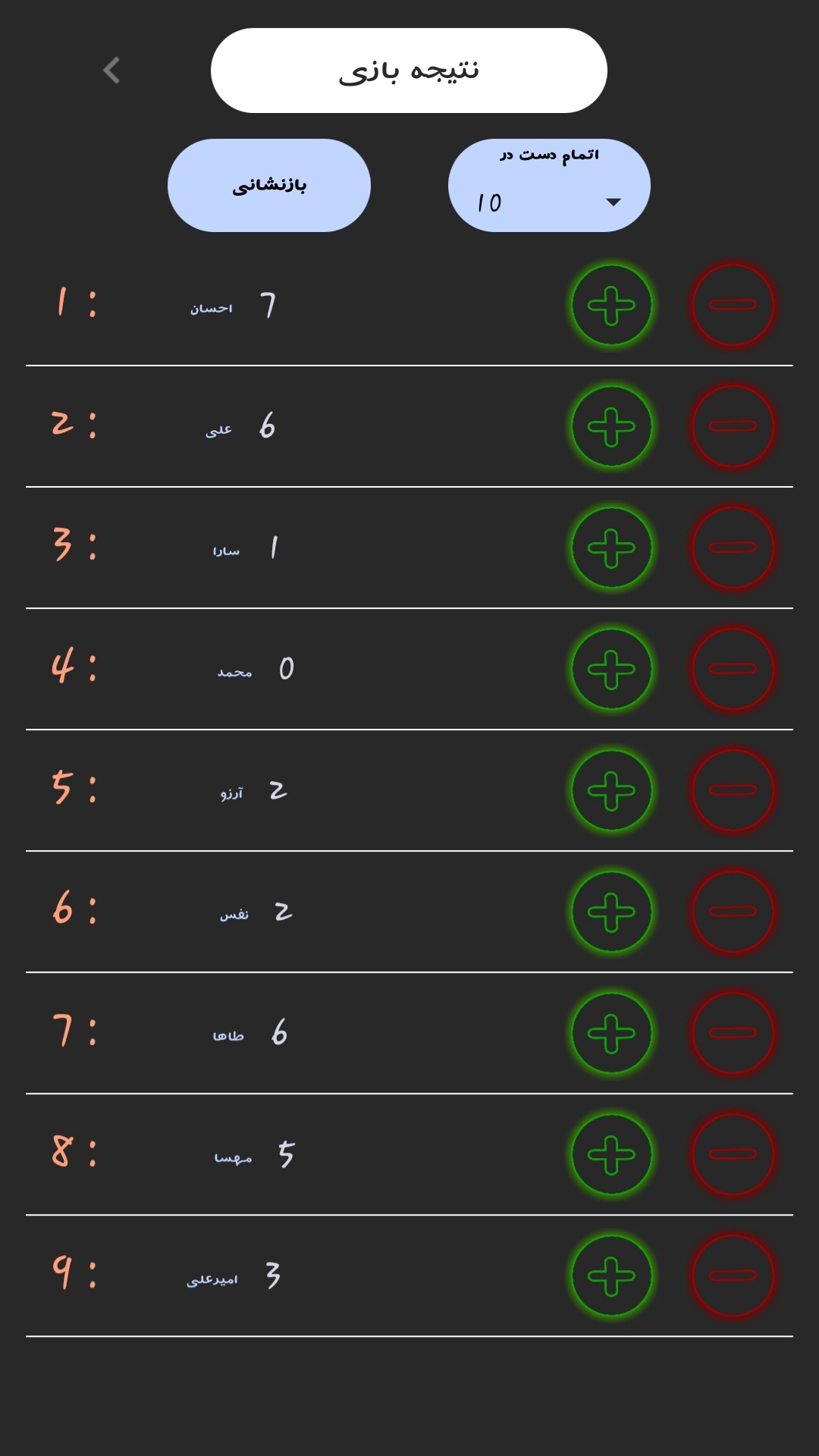This screenshot has height=1456, width=819.
Task: Lower سارا's score with the minus
Action: (733, 548)
